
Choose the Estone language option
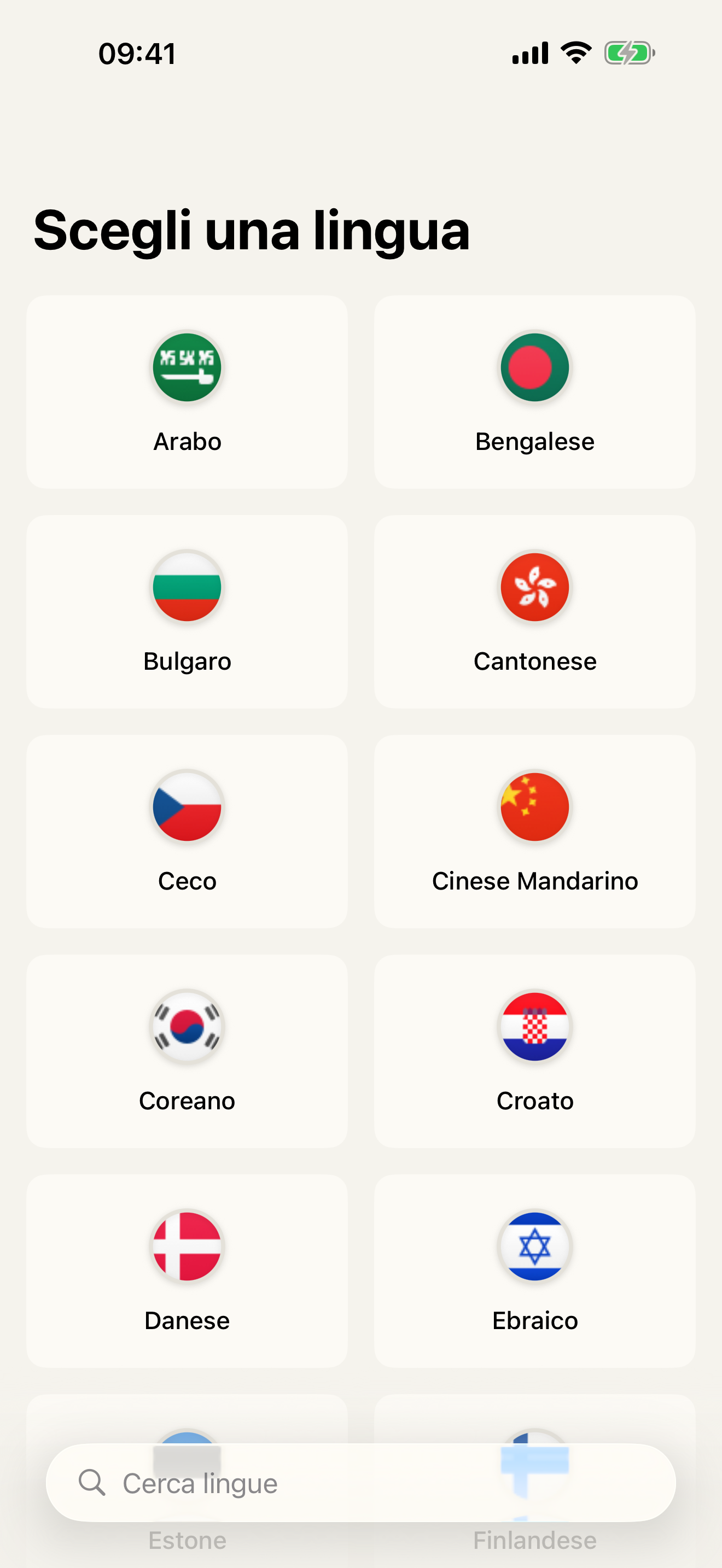coord(187,1540)
